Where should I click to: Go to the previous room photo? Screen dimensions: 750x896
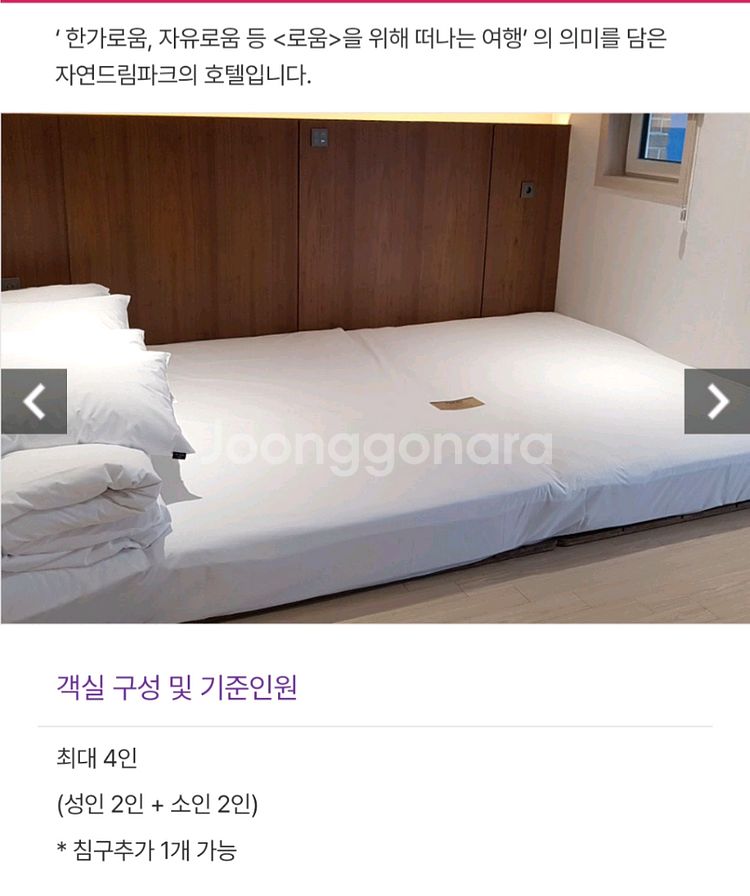(34, 401)
